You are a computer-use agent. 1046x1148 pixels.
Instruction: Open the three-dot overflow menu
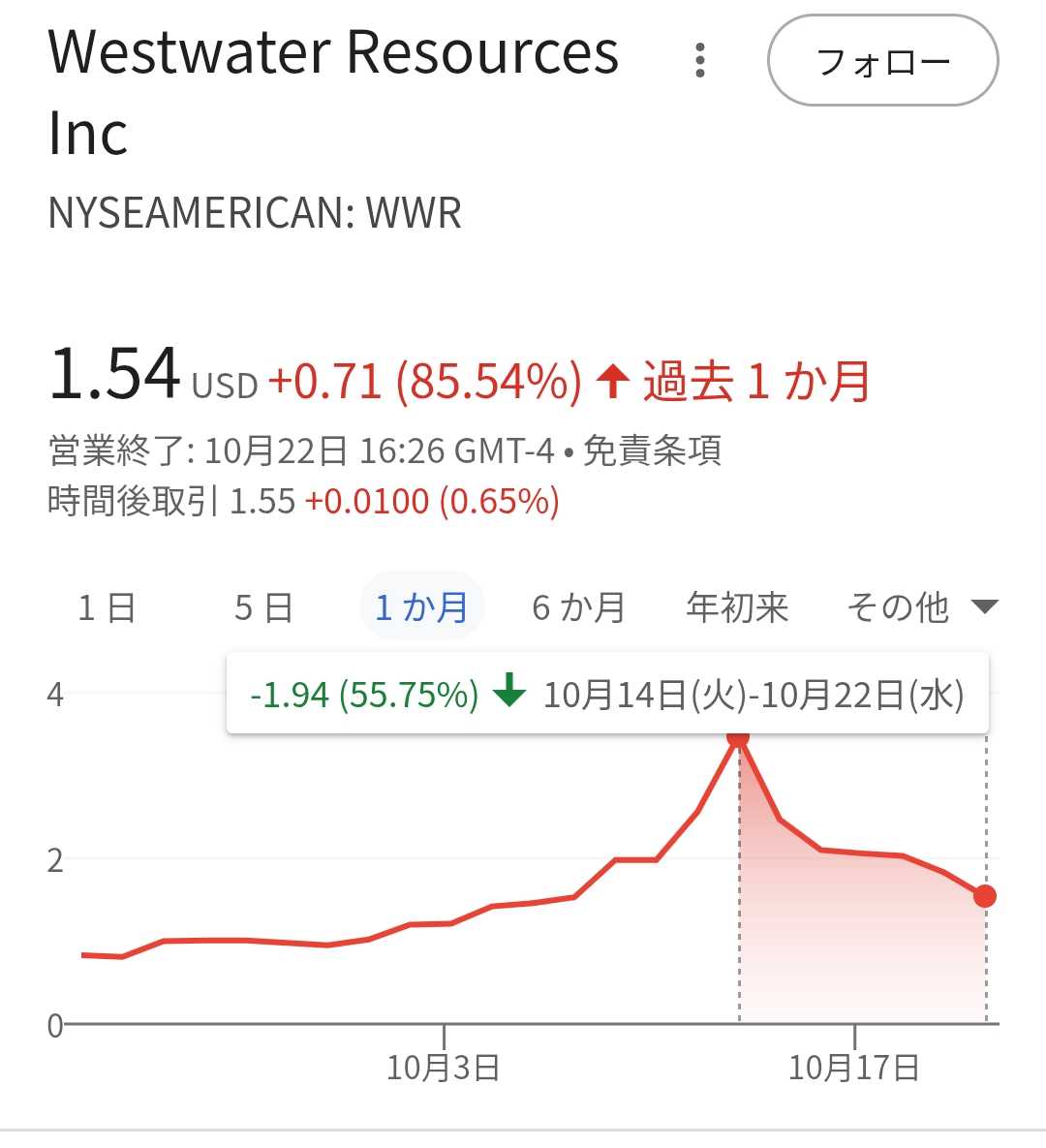point(699,60)
